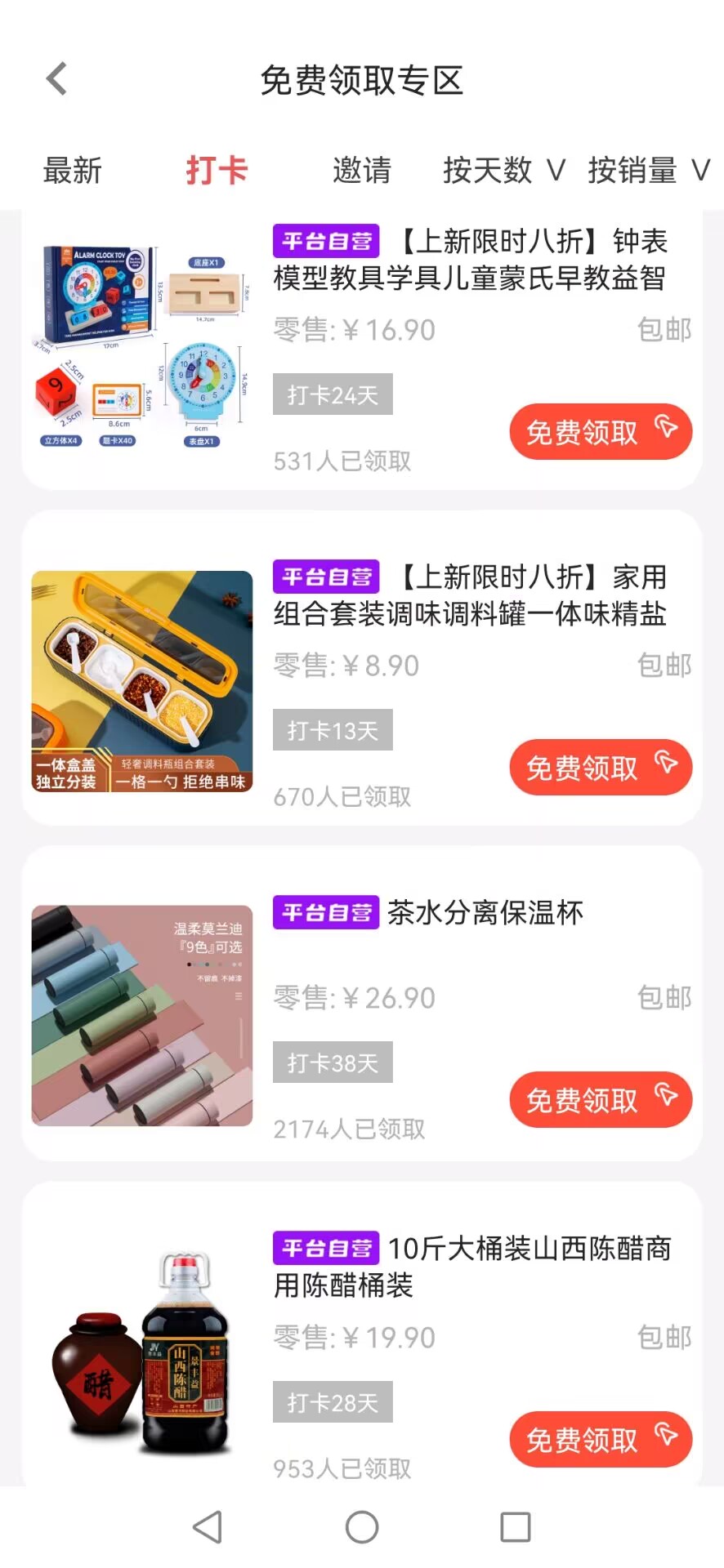
Task: Tap the system home button
Action: tap(362, 1527)
